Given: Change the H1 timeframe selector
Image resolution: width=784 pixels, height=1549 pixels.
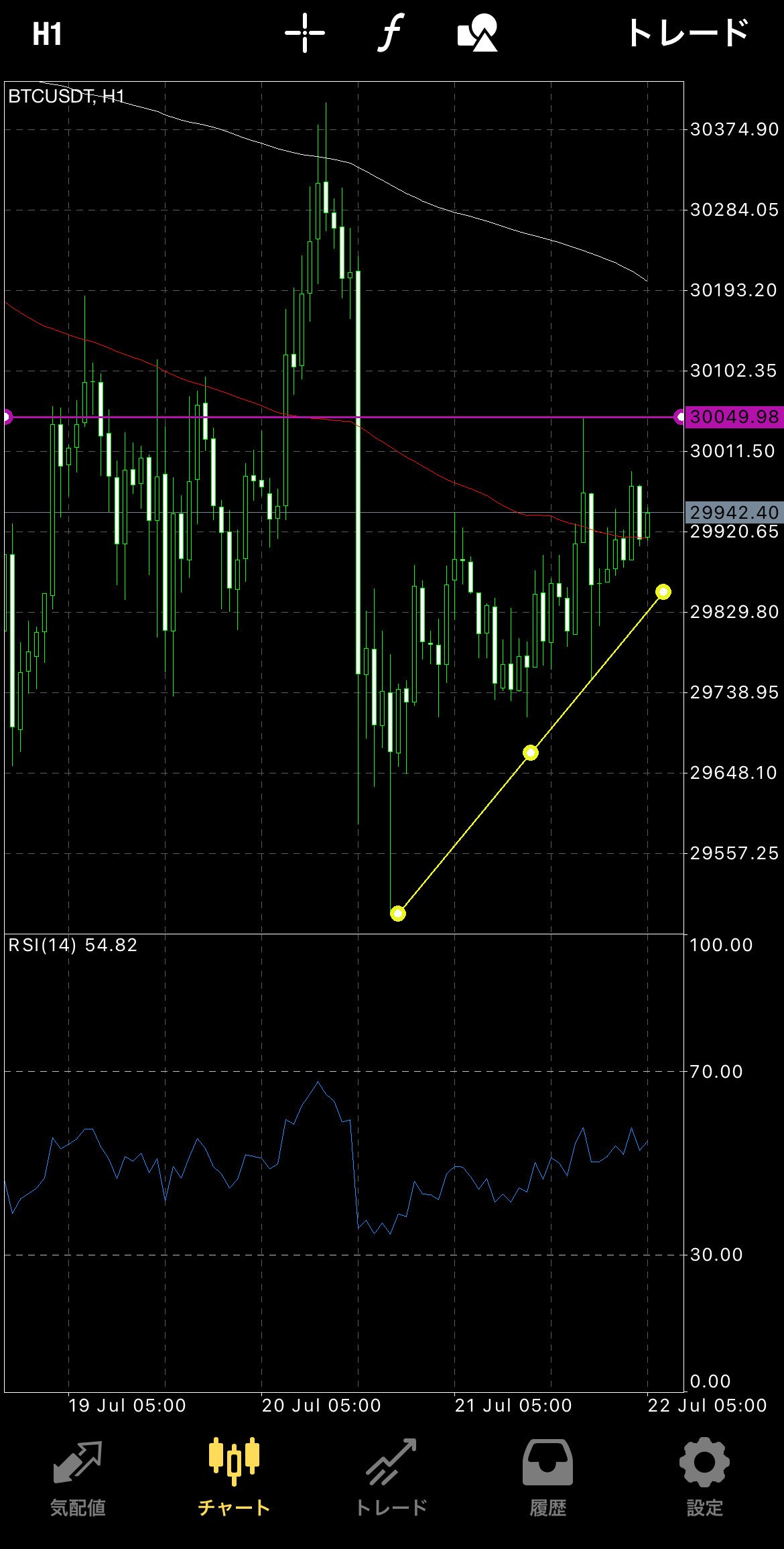Looking at the screenshot, I should 47,34.
